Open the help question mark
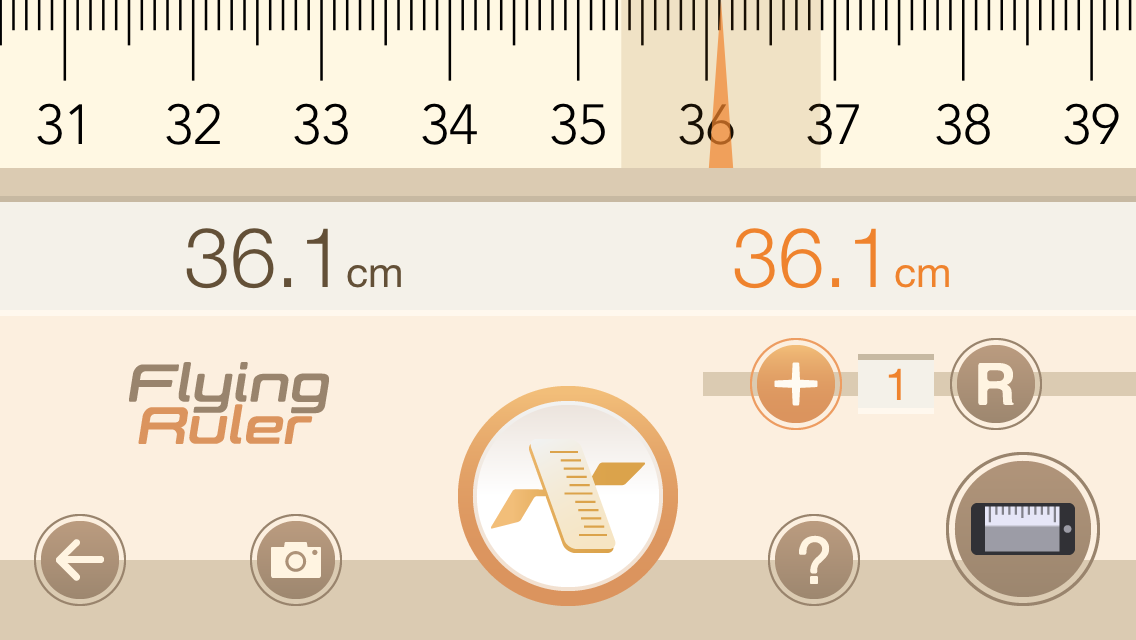 (814, 561)
